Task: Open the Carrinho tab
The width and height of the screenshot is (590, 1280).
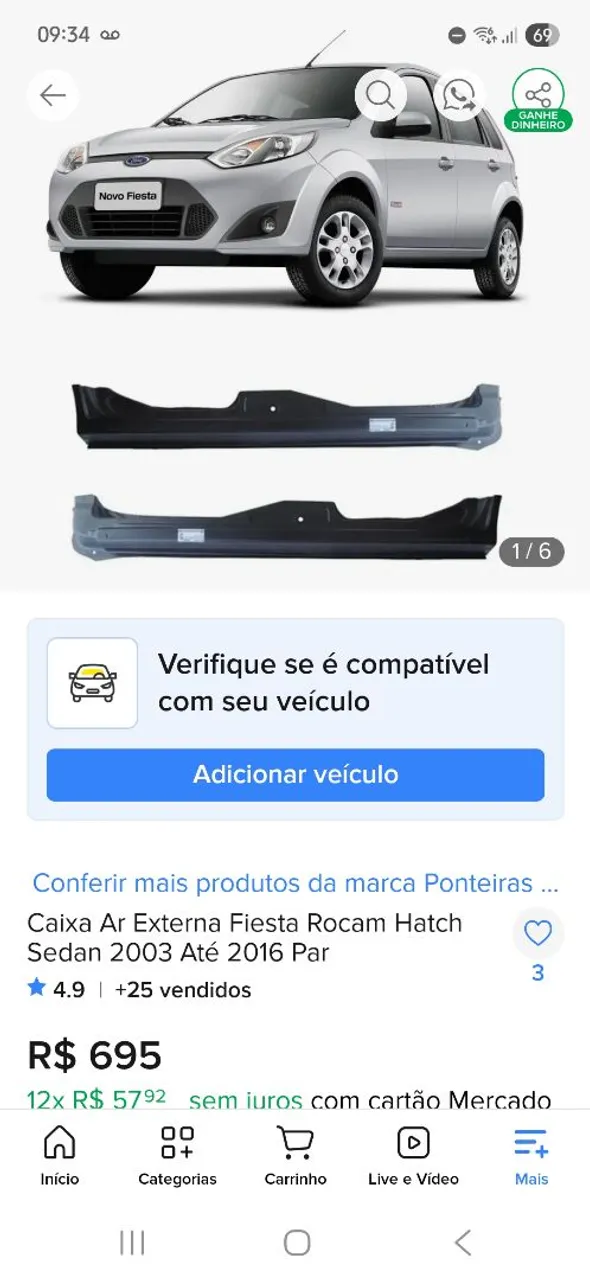Action: click(295, 1156)
